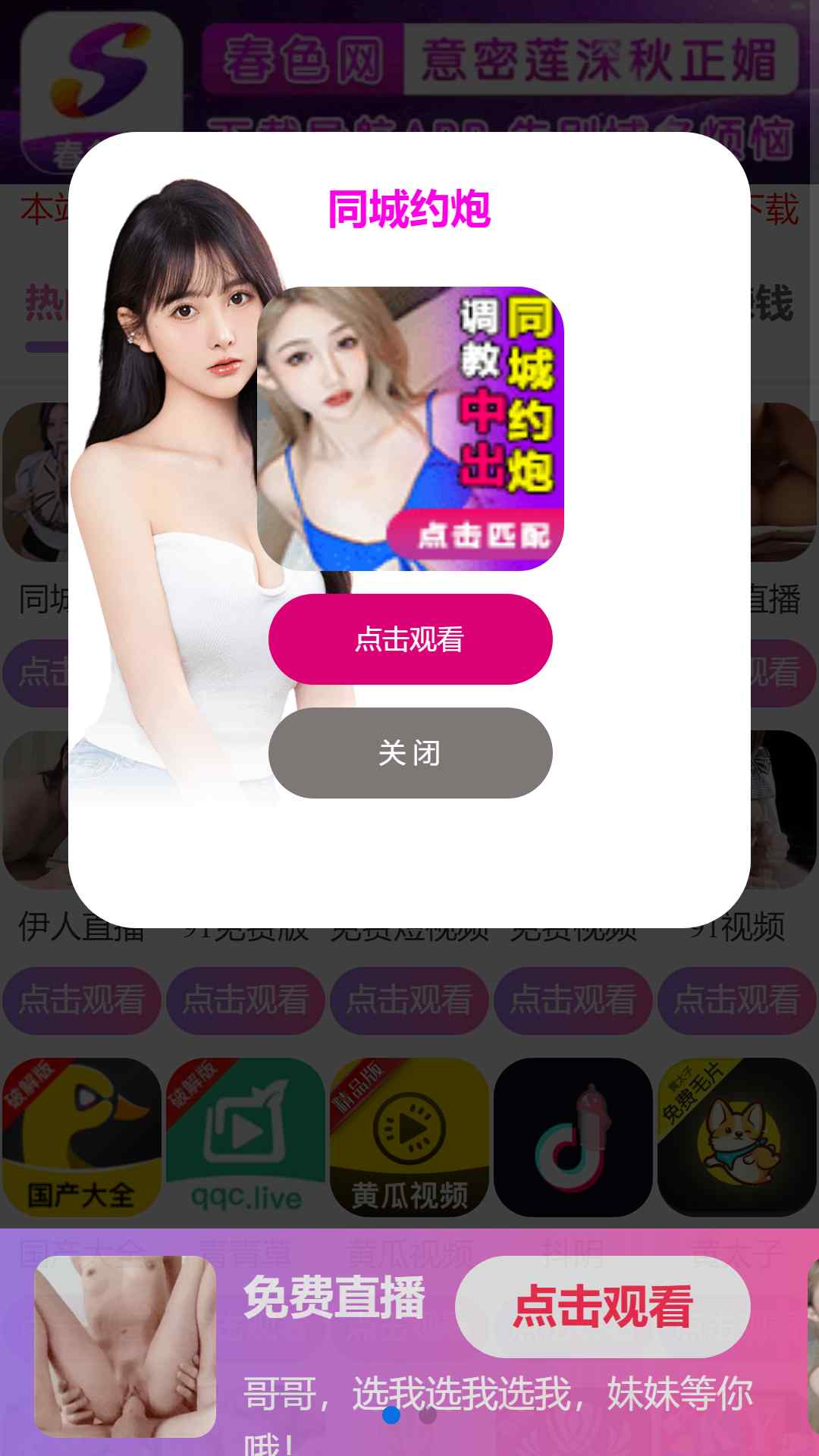Open the 免费直播 banner thumbnail
819x1456 pixels.
(x=125, y=1346)
